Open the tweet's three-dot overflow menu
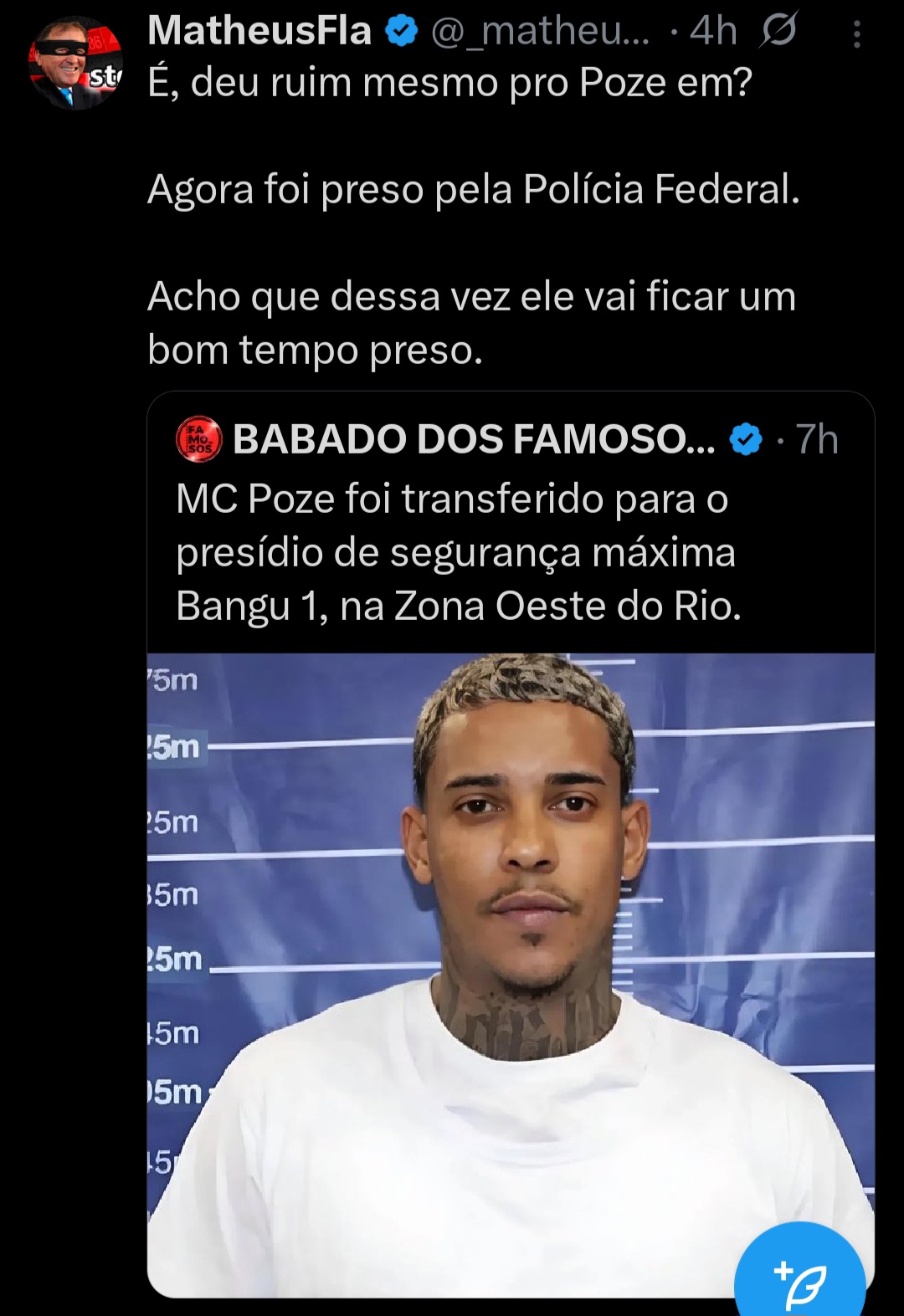The image size is (904, 1316). click(x=856, y=34)
